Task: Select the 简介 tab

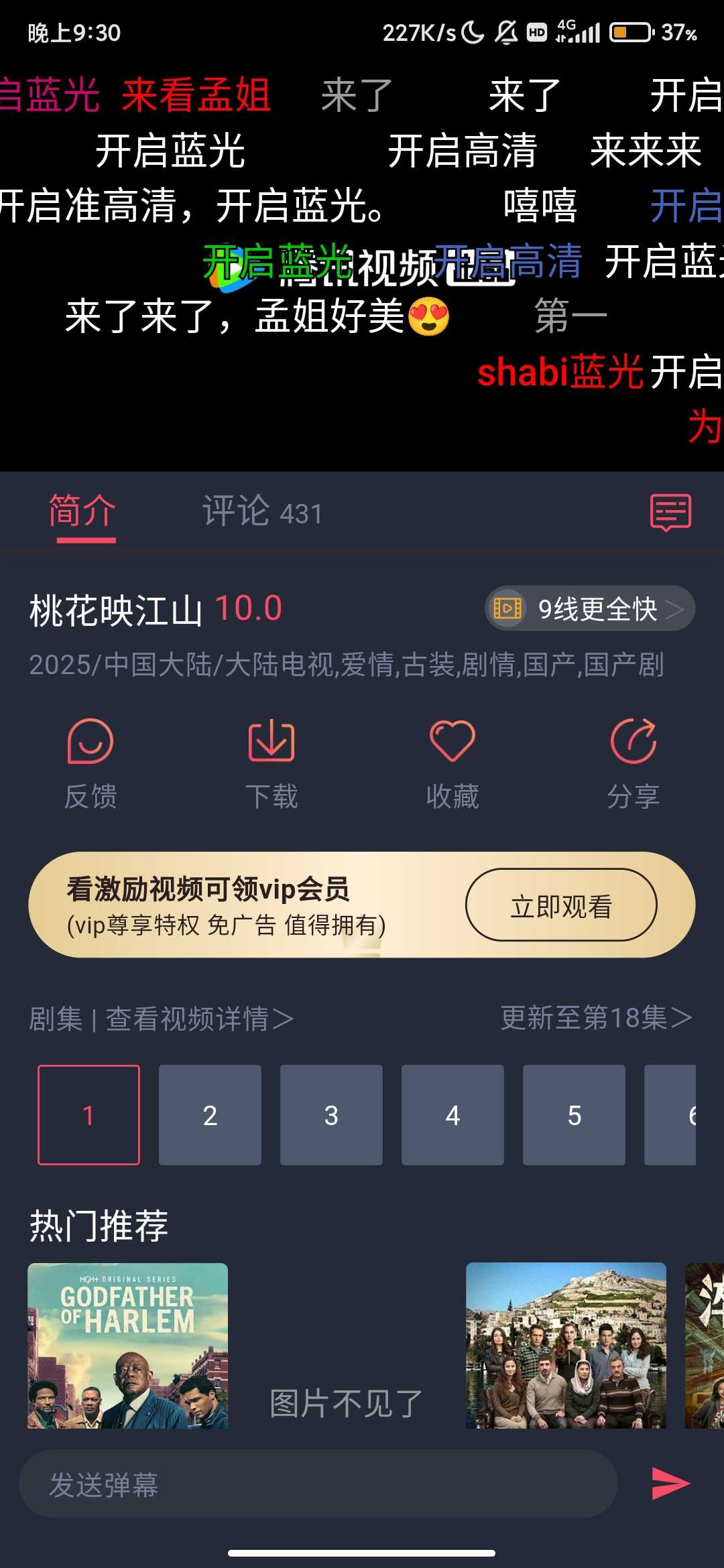Action: [82, 513]
